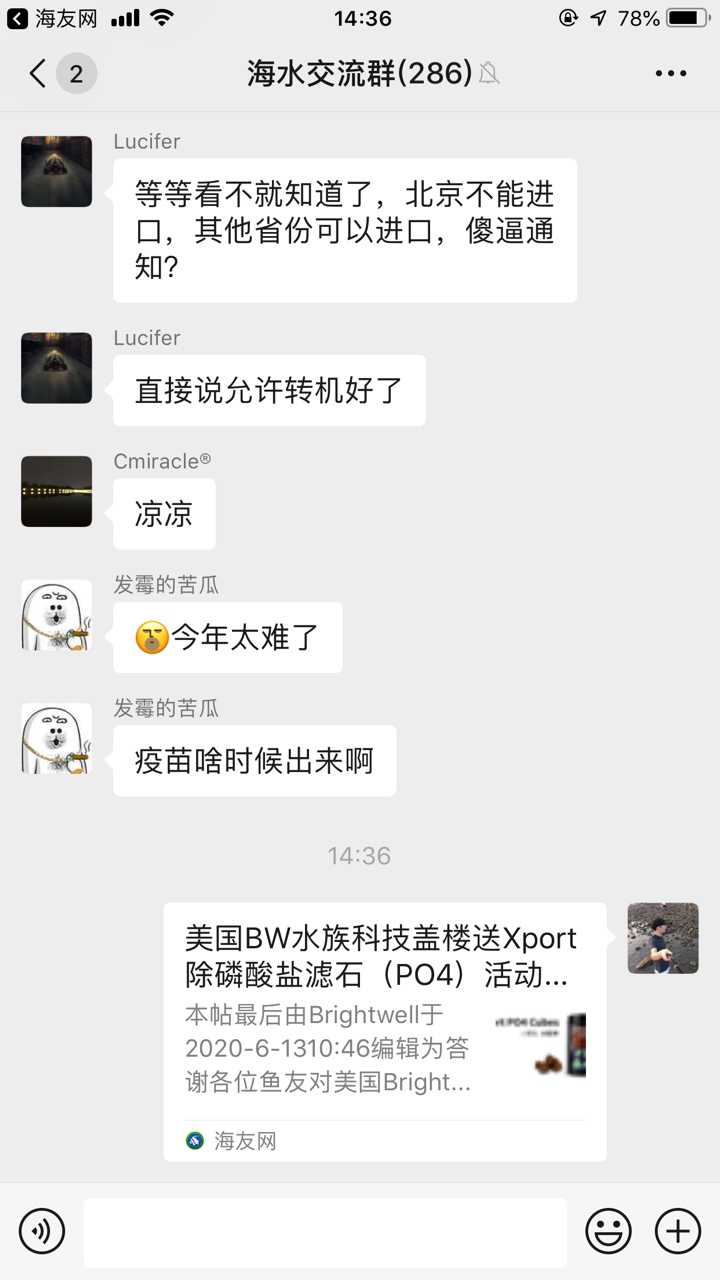Viewport: 720px width, 1280px height.
Task: Open my own avatar beside the link
Action: [663, 938]
